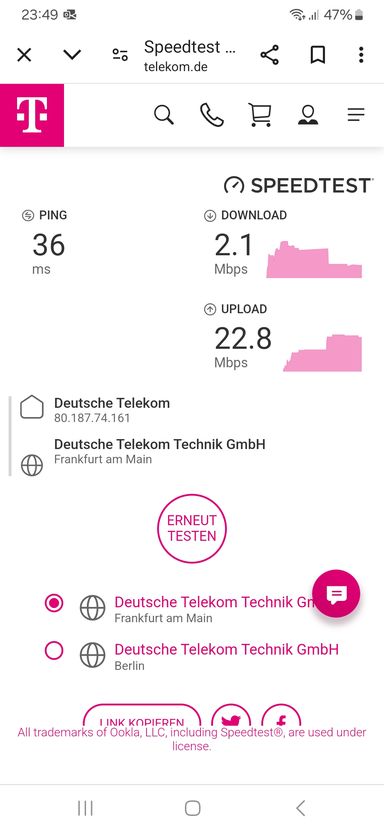Viewport: 384px width, 832px height.
Task: View the shopping cart
Action: (x=260, y=115)
